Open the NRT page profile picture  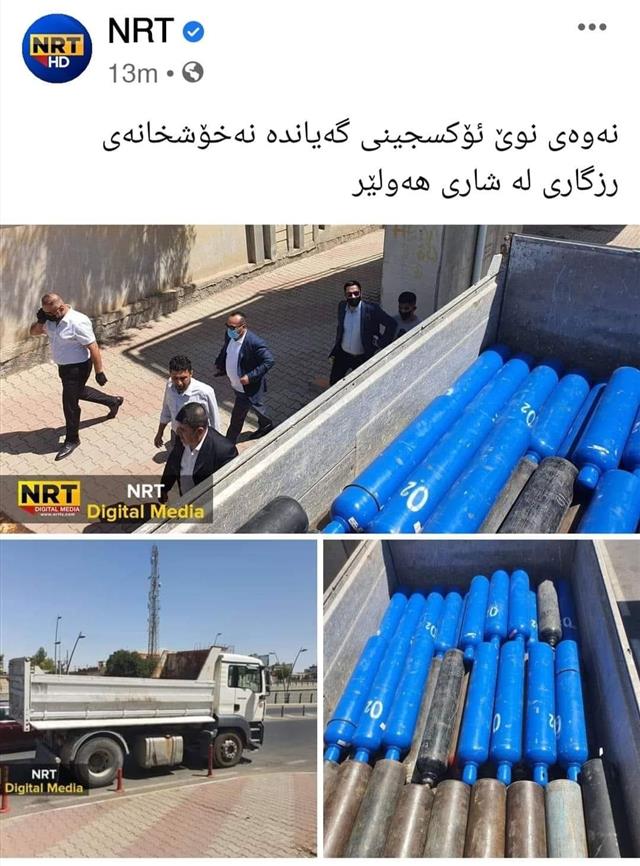(x=57, y=49)
